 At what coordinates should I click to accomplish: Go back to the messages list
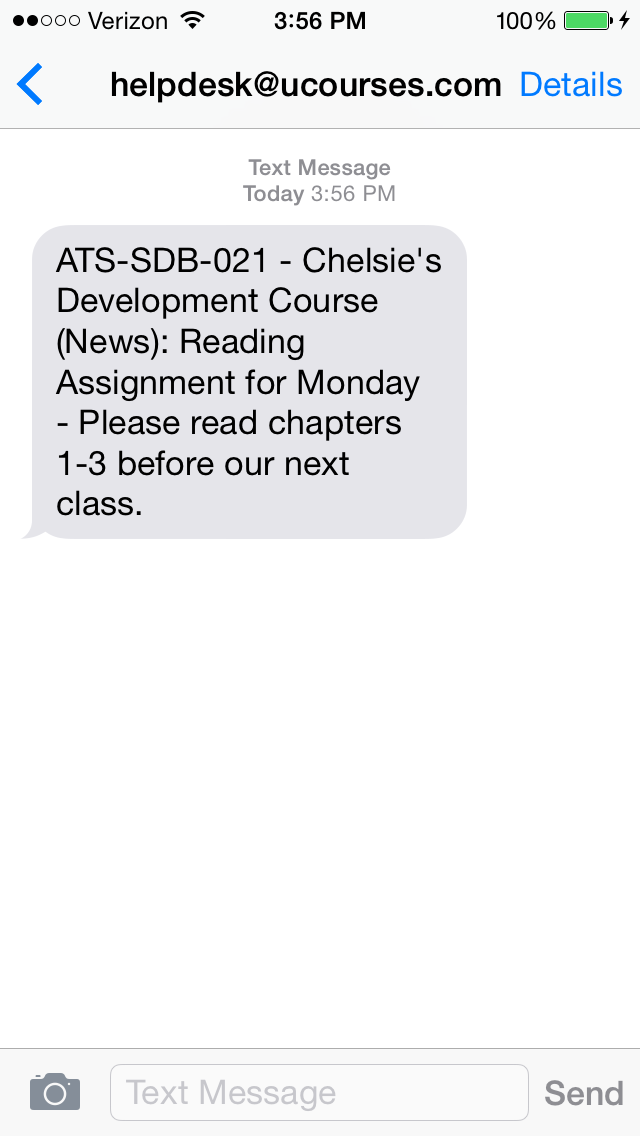click(31, 85)
